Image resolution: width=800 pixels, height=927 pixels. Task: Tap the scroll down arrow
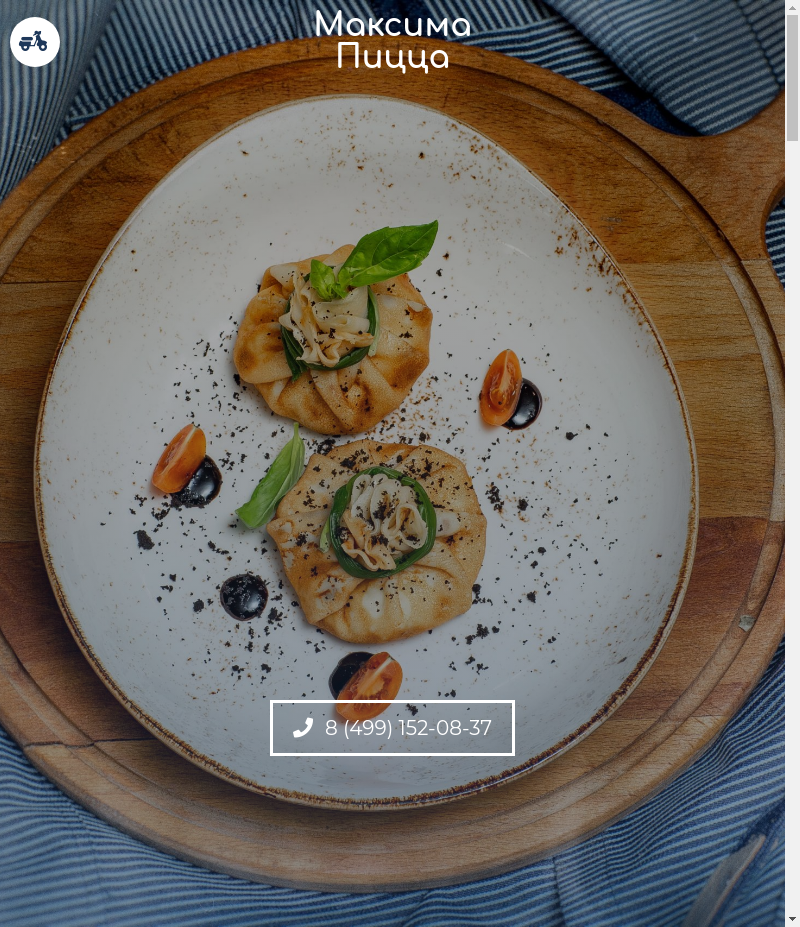point(792,918)
